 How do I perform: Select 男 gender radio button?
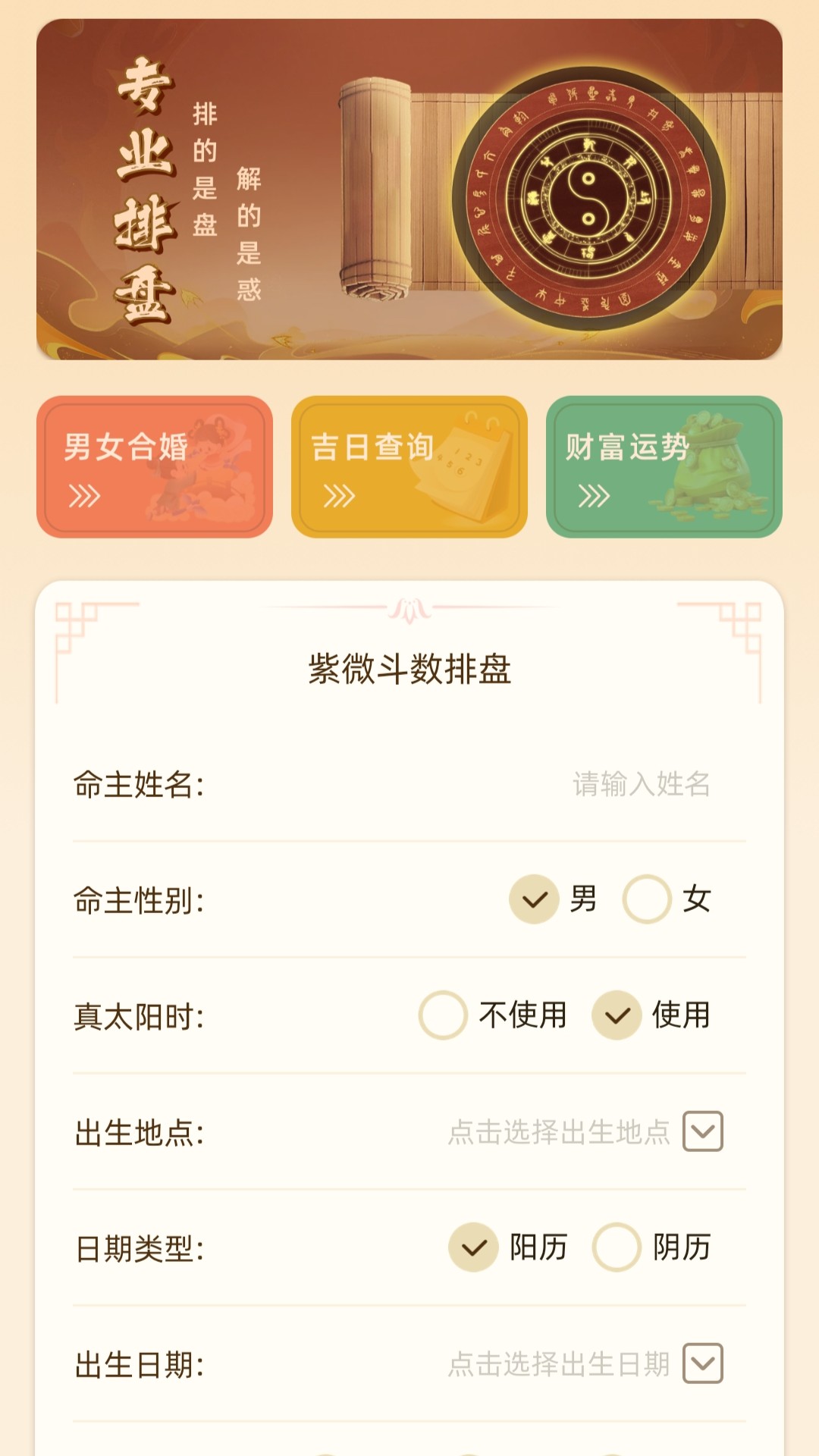pos(533,899)
